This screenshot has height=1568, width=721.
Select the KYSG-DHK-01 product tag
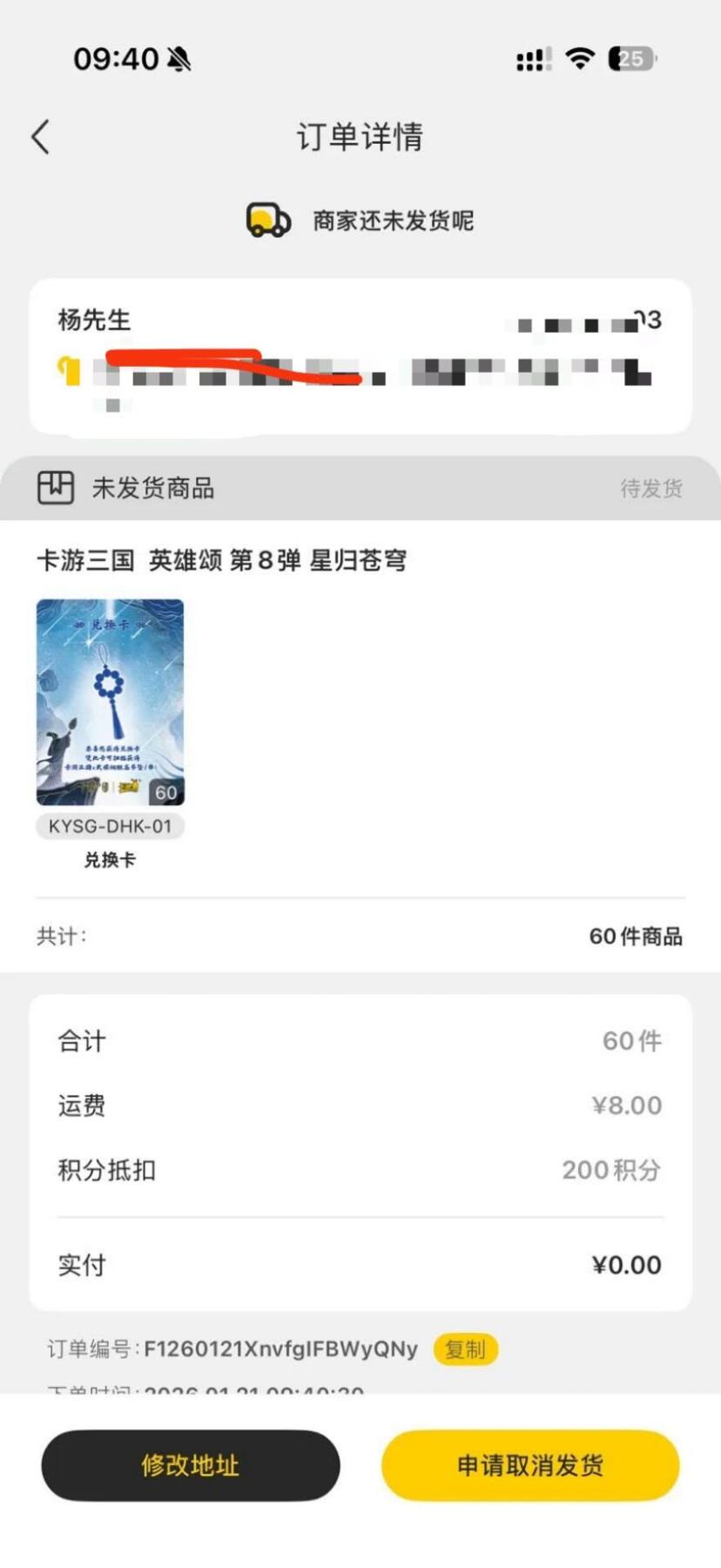pyautogui.click(x=110, y=825)
